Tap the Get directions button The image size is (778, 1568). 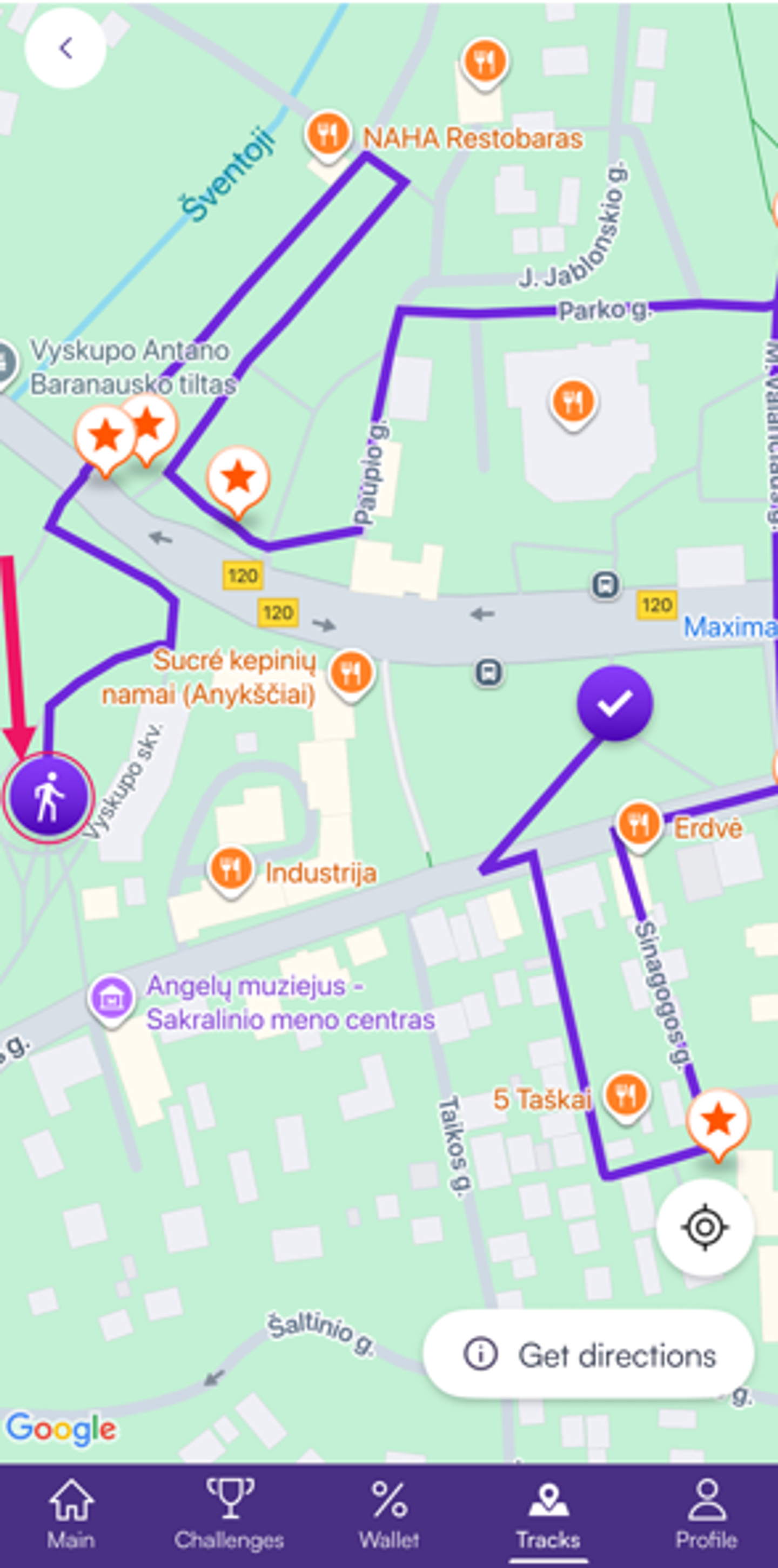pyautogui.click(x=588, y=1356)
